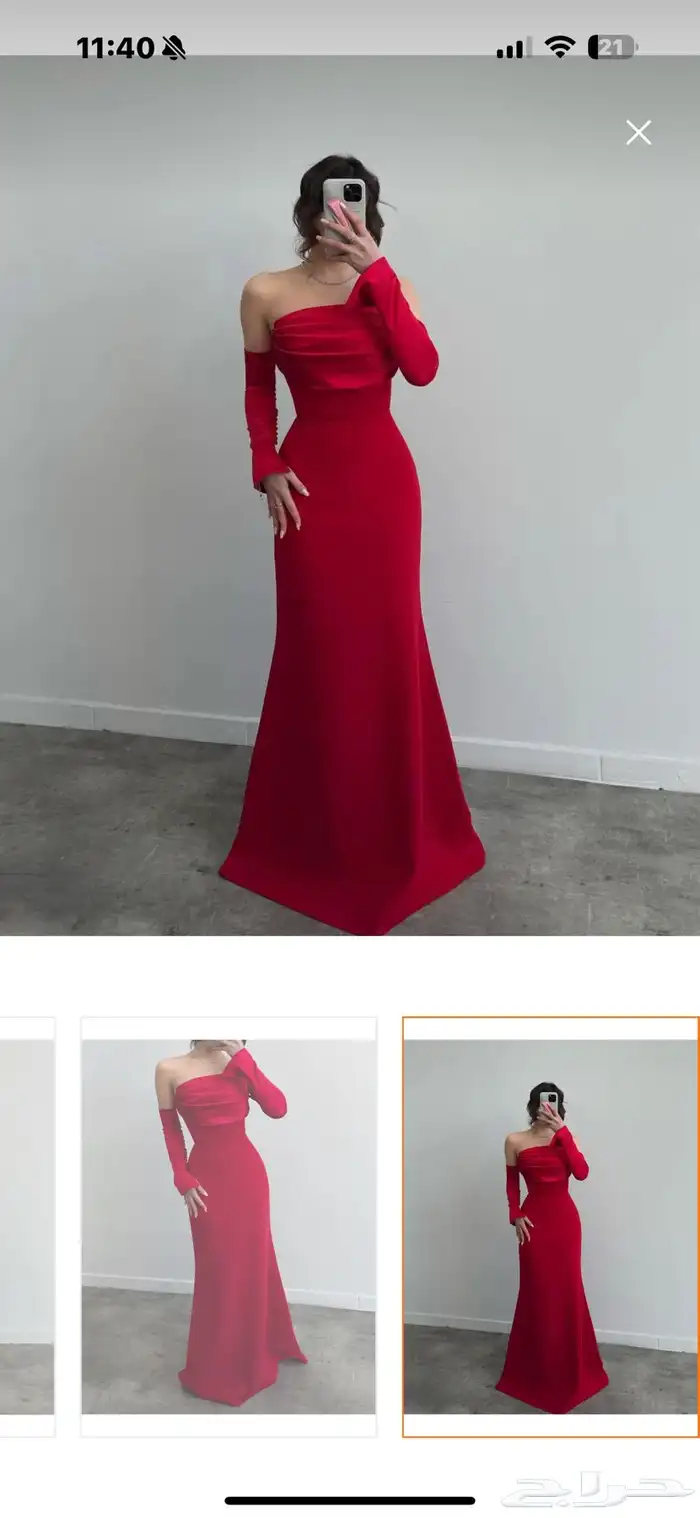Select the side-view red dress thumbnail
This screenshot has height=1518, width=700.
point(229,1226)
